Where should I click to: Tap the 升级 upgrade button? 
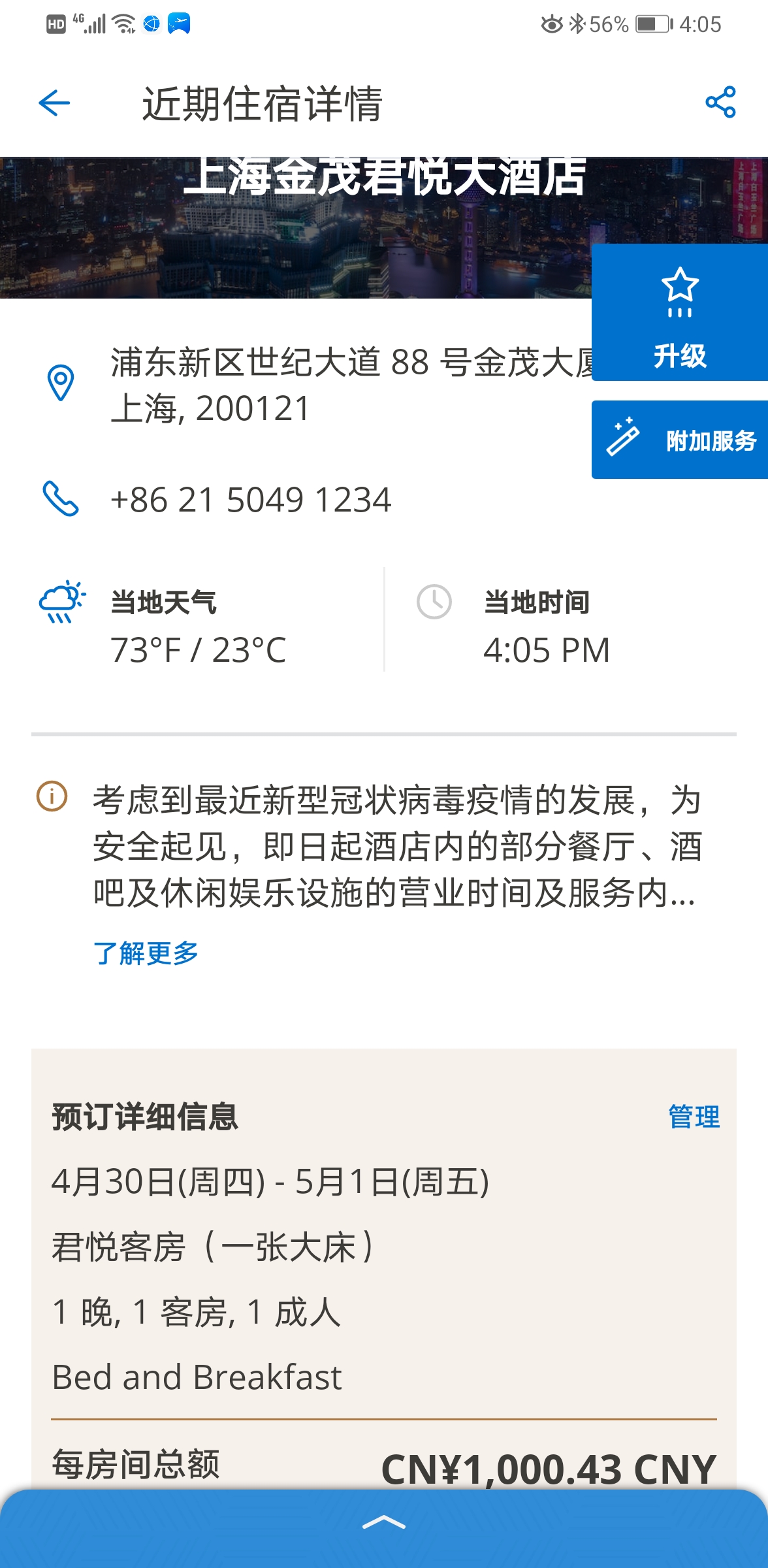click(x=679, y=313)
